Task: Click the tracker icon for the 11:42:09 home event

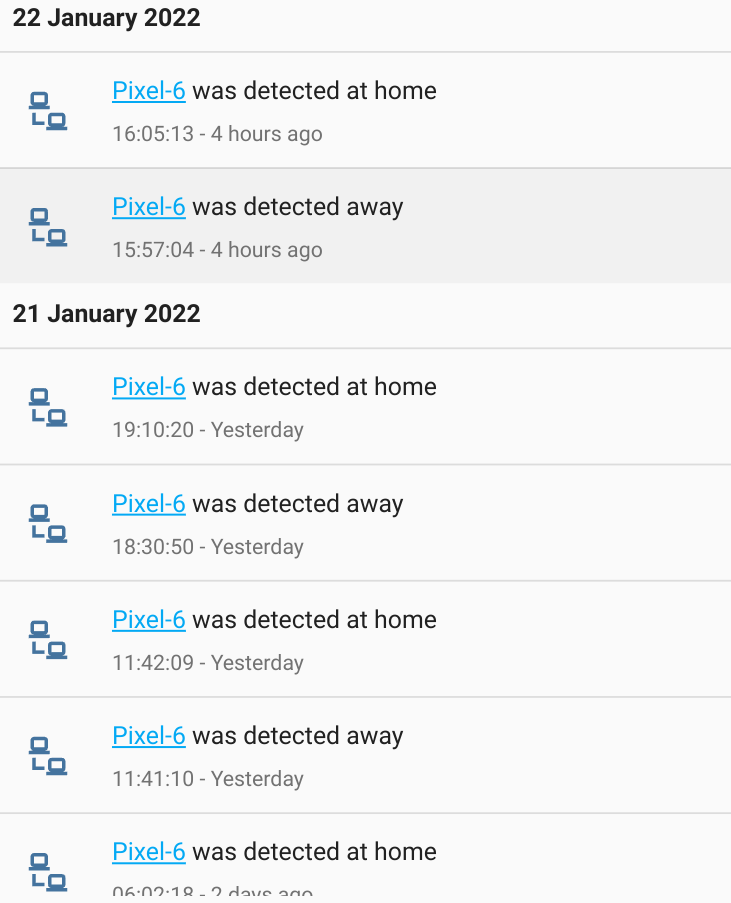Action: (46, 639)
